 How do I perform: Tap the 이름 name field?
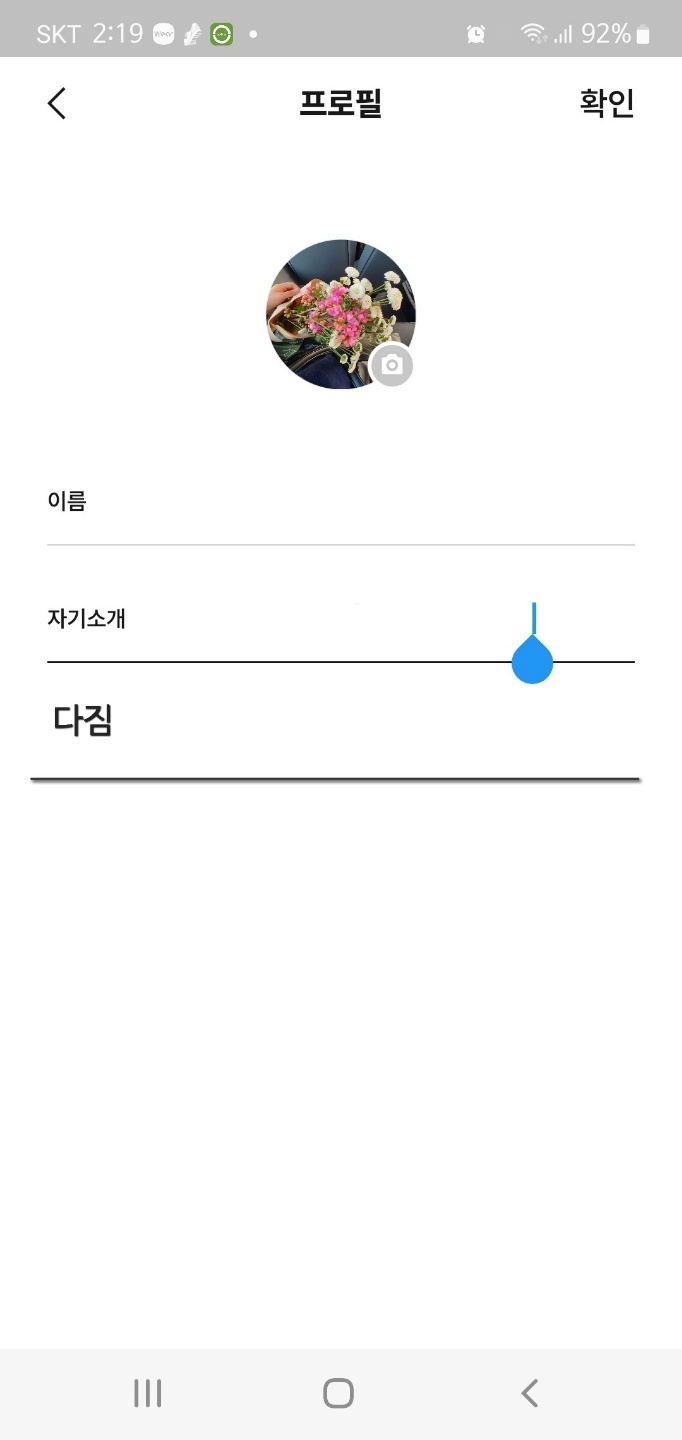pos(340,520)
